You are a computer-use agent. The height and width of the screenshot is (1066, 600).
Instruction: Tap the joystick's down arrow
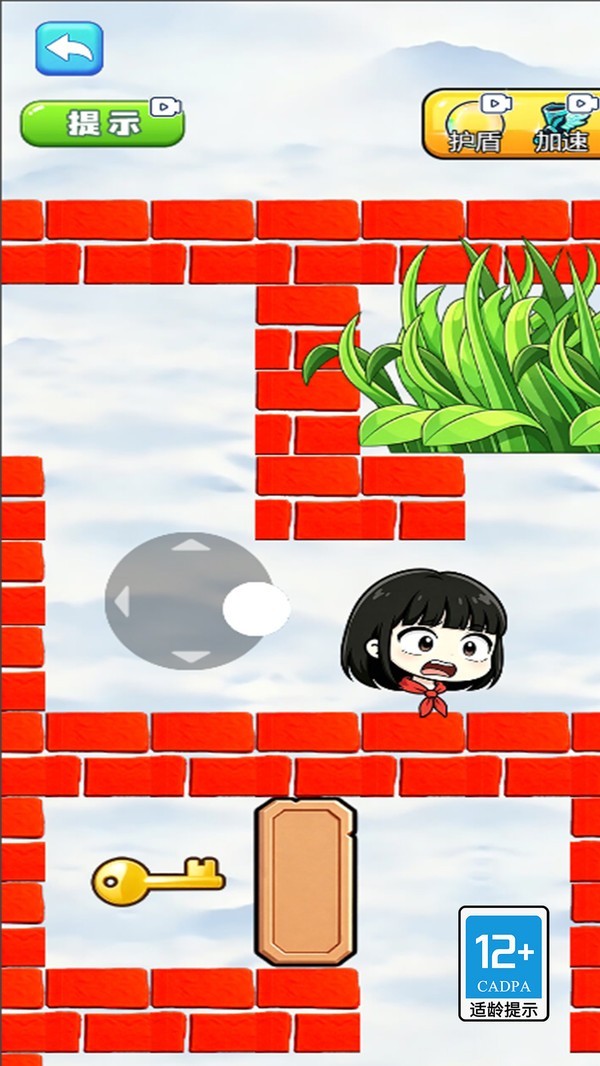pos(190,656)
